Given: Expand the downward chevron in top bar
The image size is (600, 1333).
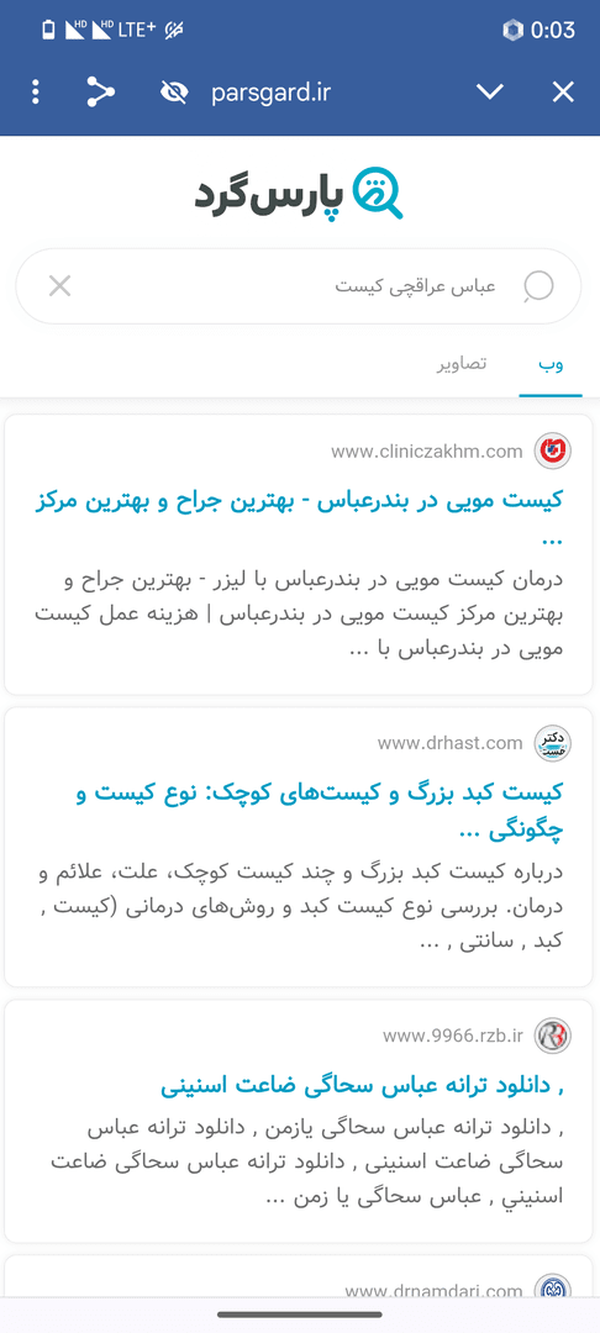Looking at the screenshot, I should [x=489, y=93].
